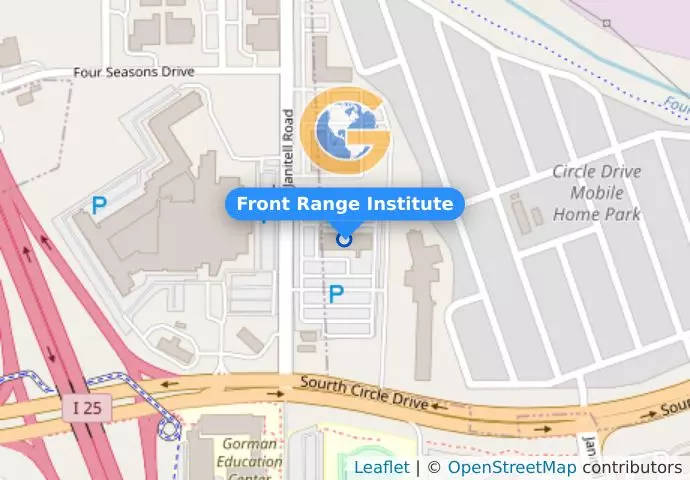This screenshot has width=690, height=480.
Task: Tap the Front Range Institute map marker
Action: pos(345,239)
